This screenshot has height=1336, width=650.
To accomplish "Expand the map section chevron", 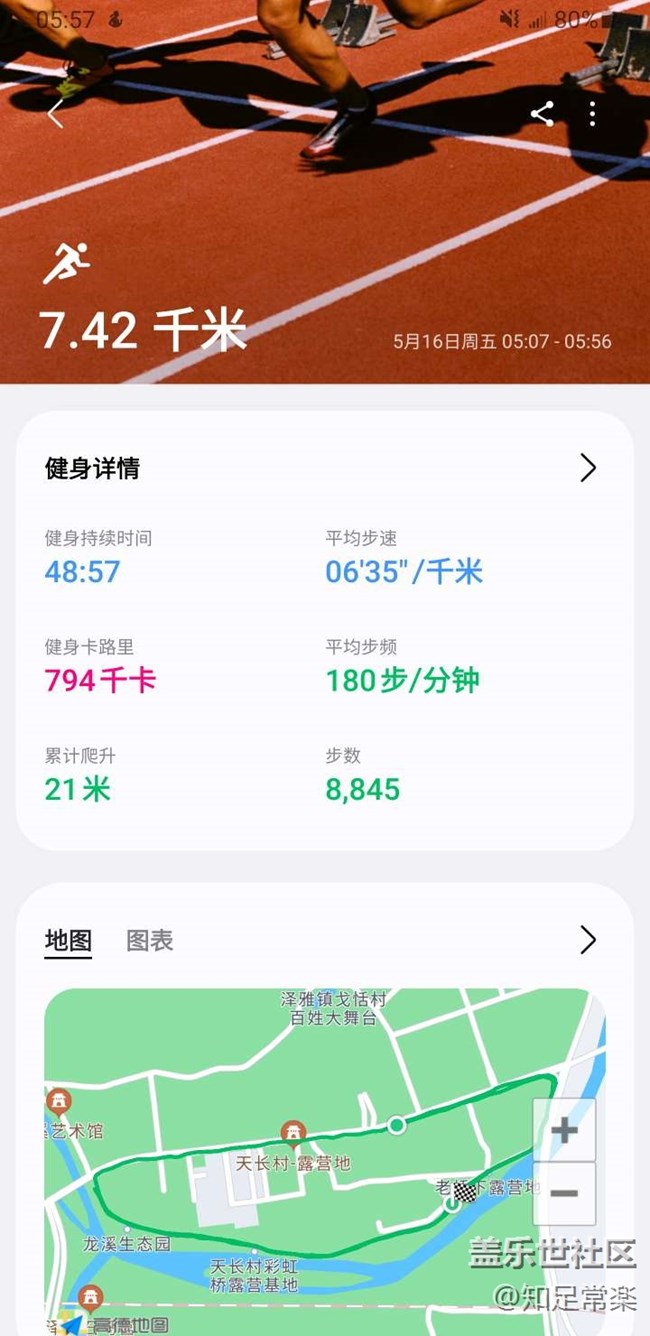I will pyautogui.click(x=588, y=940).
